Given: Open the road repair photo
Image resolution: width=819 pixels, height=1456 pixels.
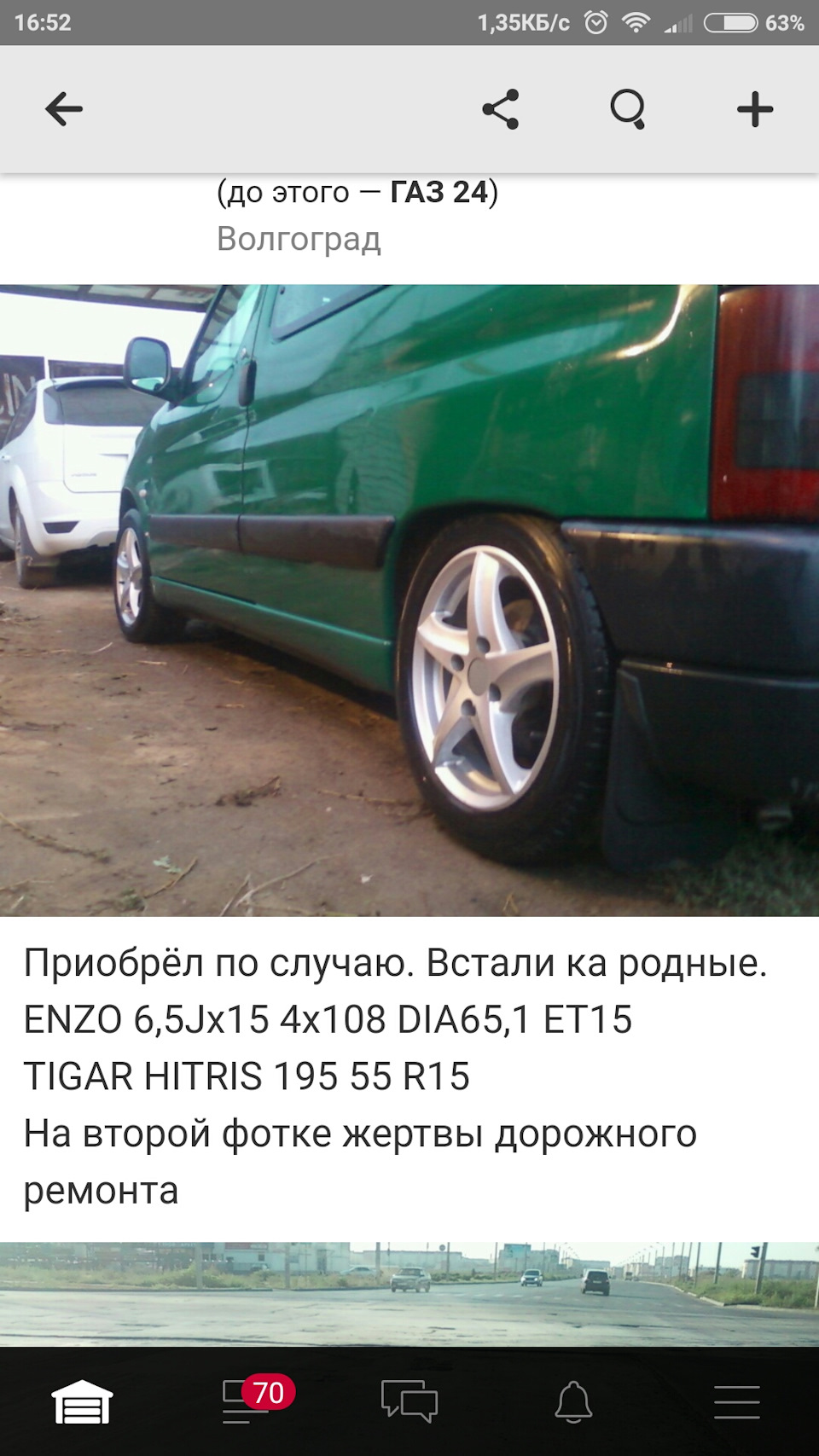Looking at the screenshot, I should (409, 1294).
